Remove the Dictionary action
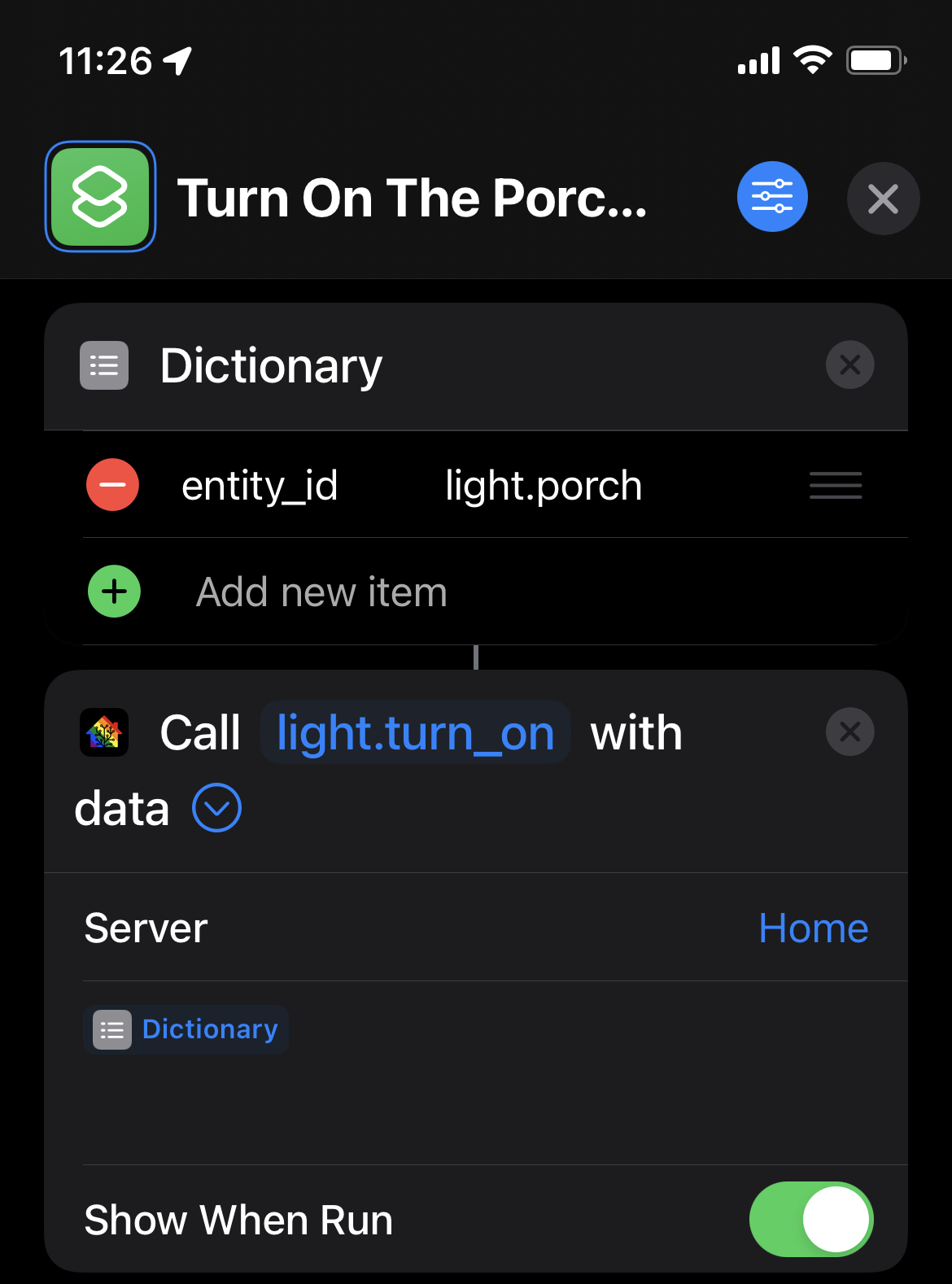This screenshot has width=952, height=1284. [x=849, y=365]
